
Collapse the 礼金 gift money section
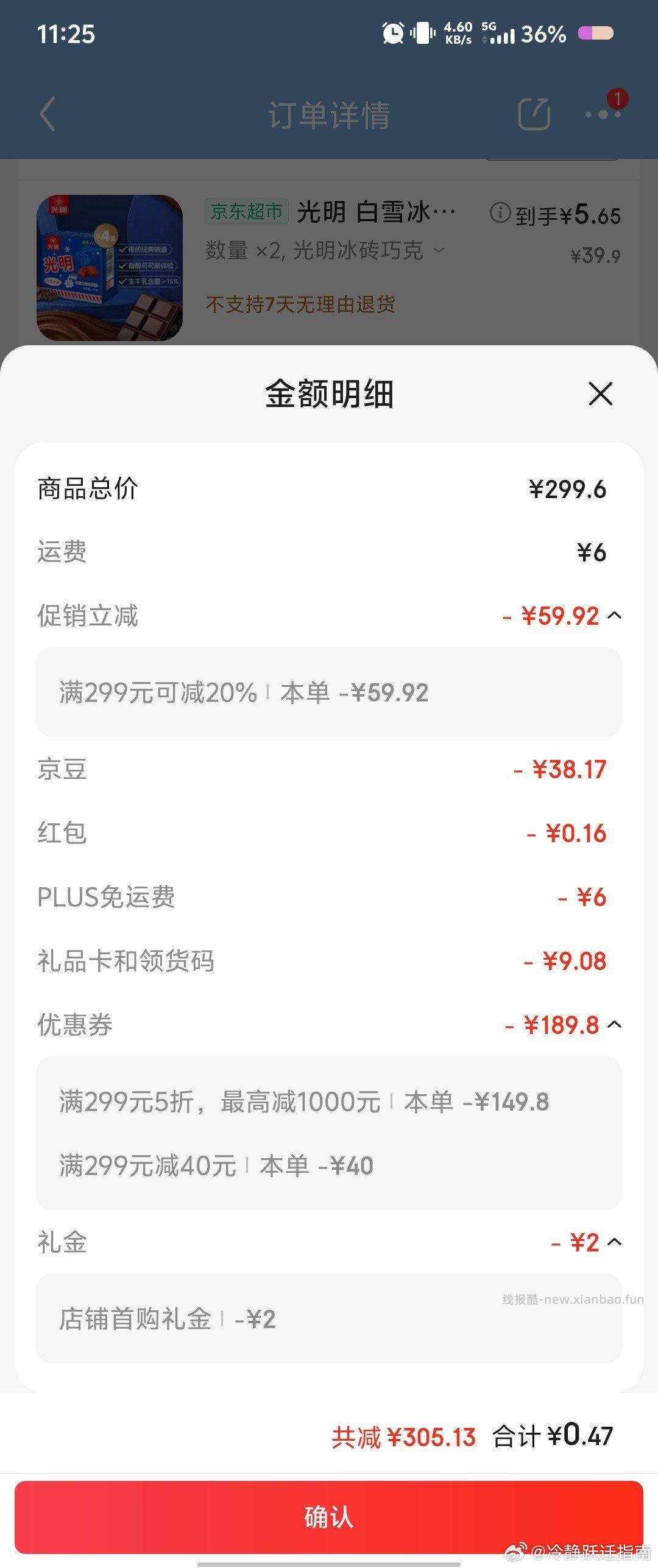615,1242
